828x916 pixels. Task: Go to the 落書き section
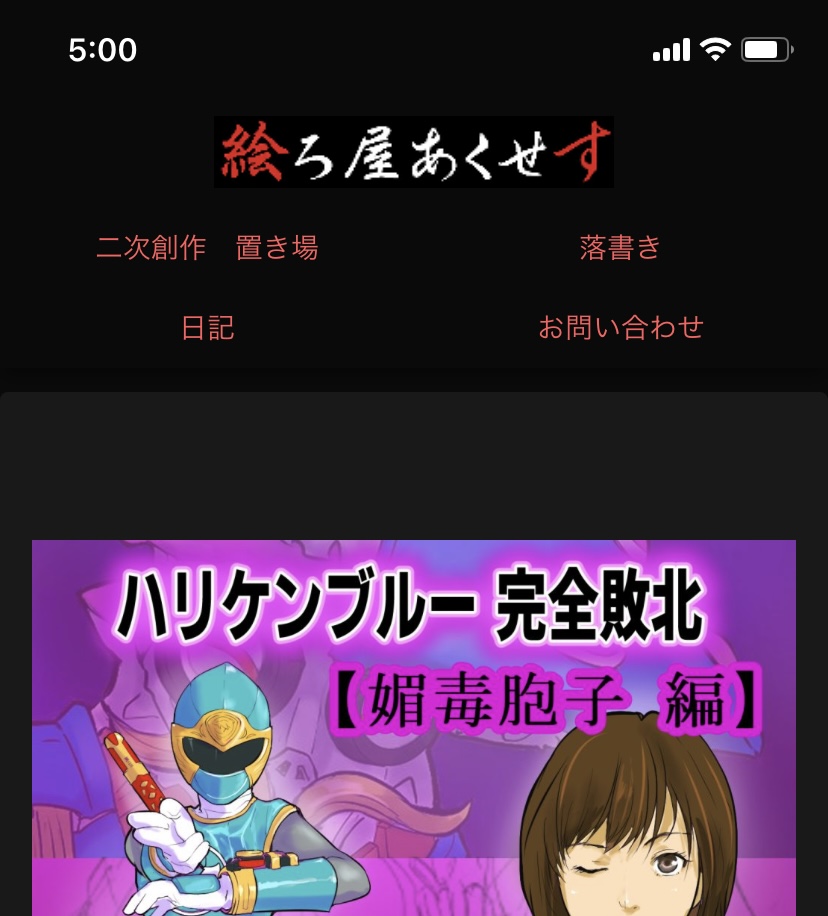tap(620, 248)
